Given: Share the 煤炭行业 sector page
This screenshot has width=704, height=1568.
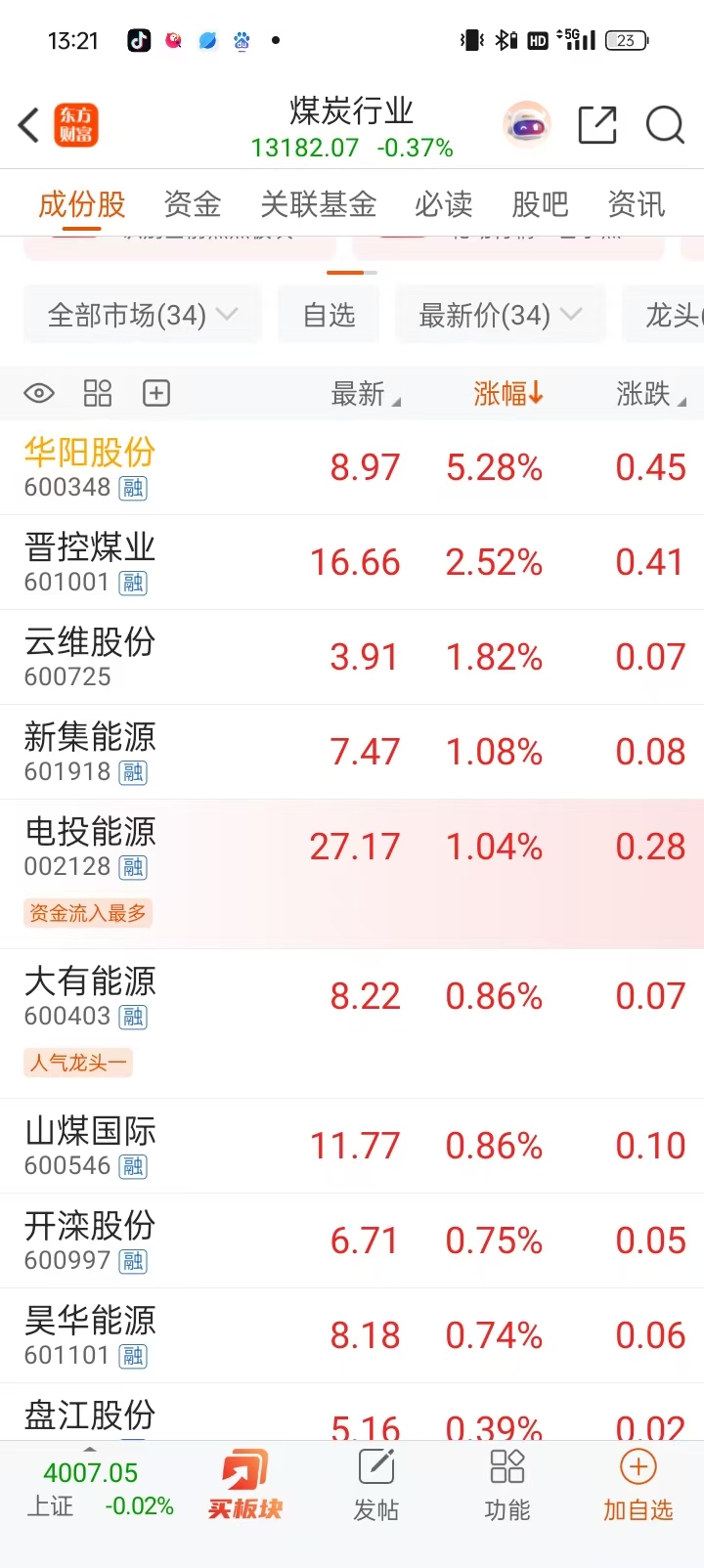Looking at the screenshot, I should pos(597,125).
